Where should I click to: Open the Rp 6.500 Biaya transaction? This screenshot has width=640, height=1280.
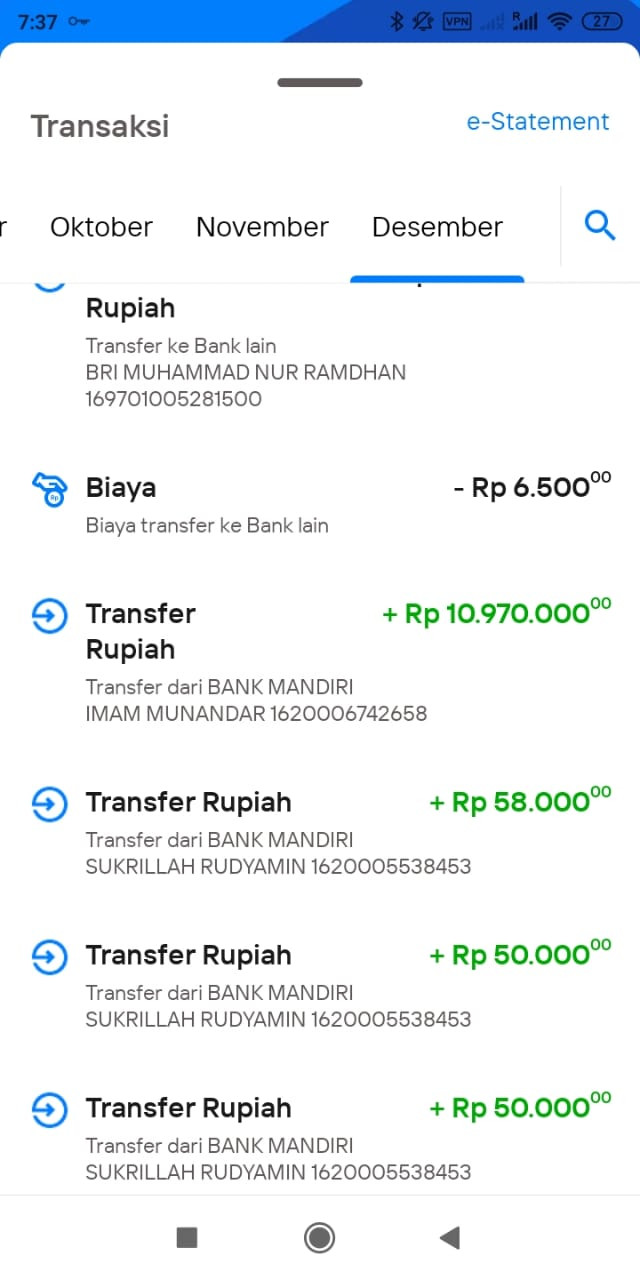[x=320, y=505]
